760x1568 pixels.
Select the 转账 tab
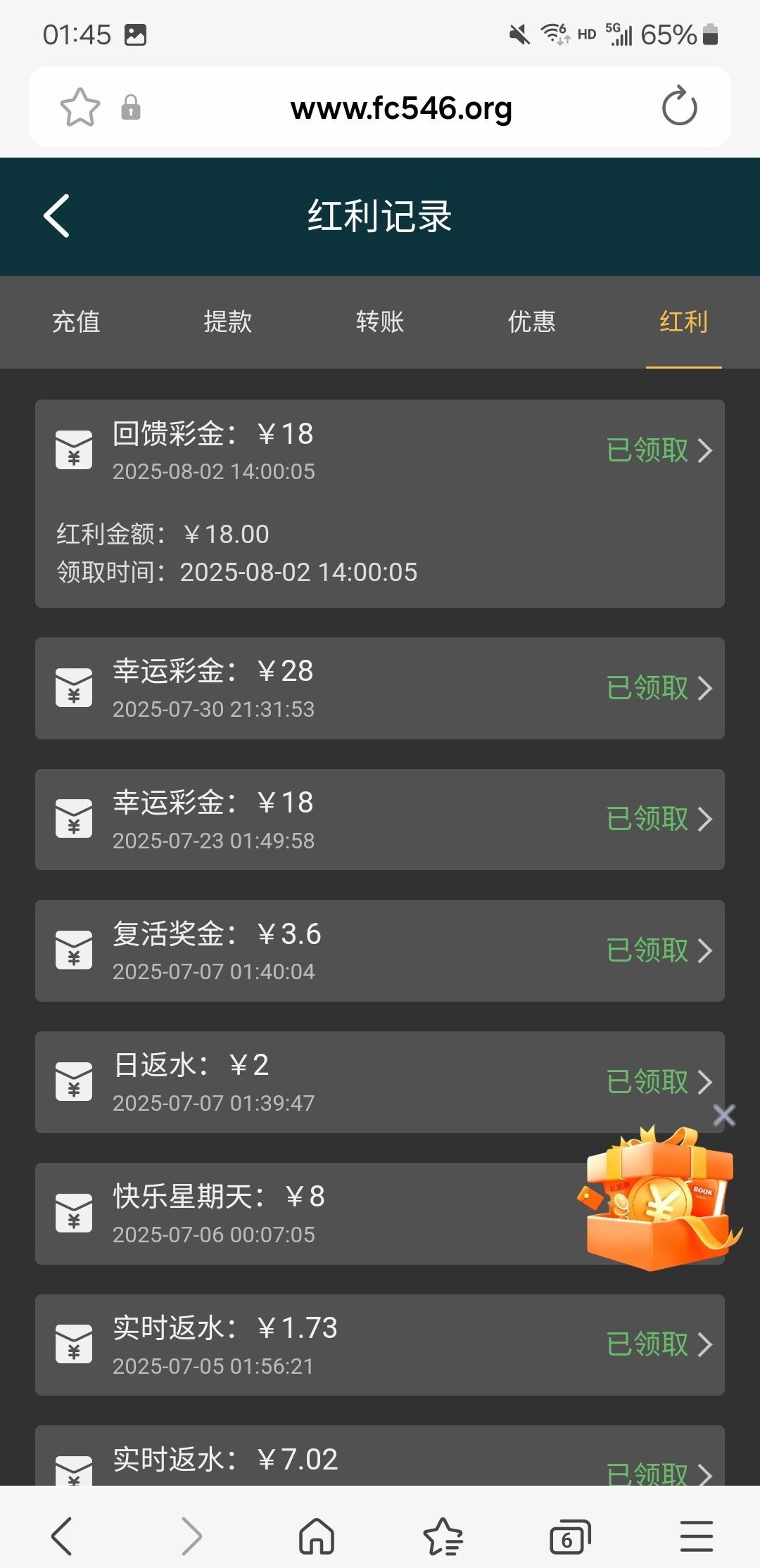coord(380,321)
